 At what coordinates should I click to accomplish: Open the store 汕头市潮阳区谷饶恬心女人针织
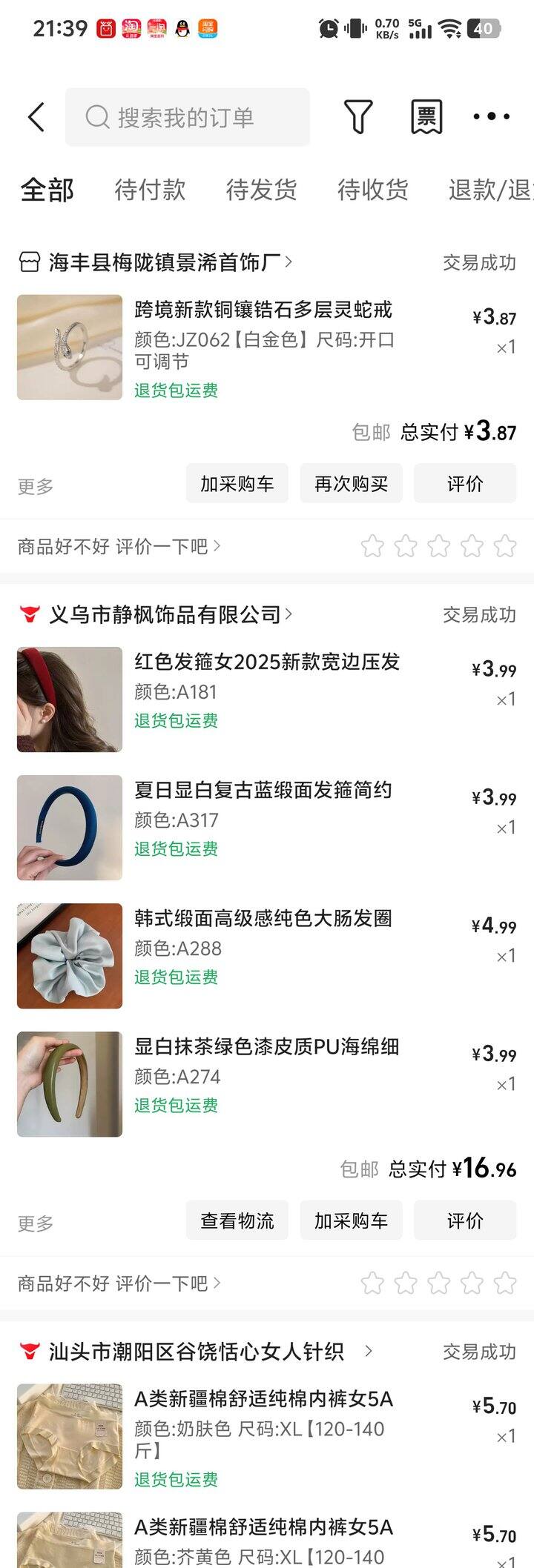[197, 1352]
